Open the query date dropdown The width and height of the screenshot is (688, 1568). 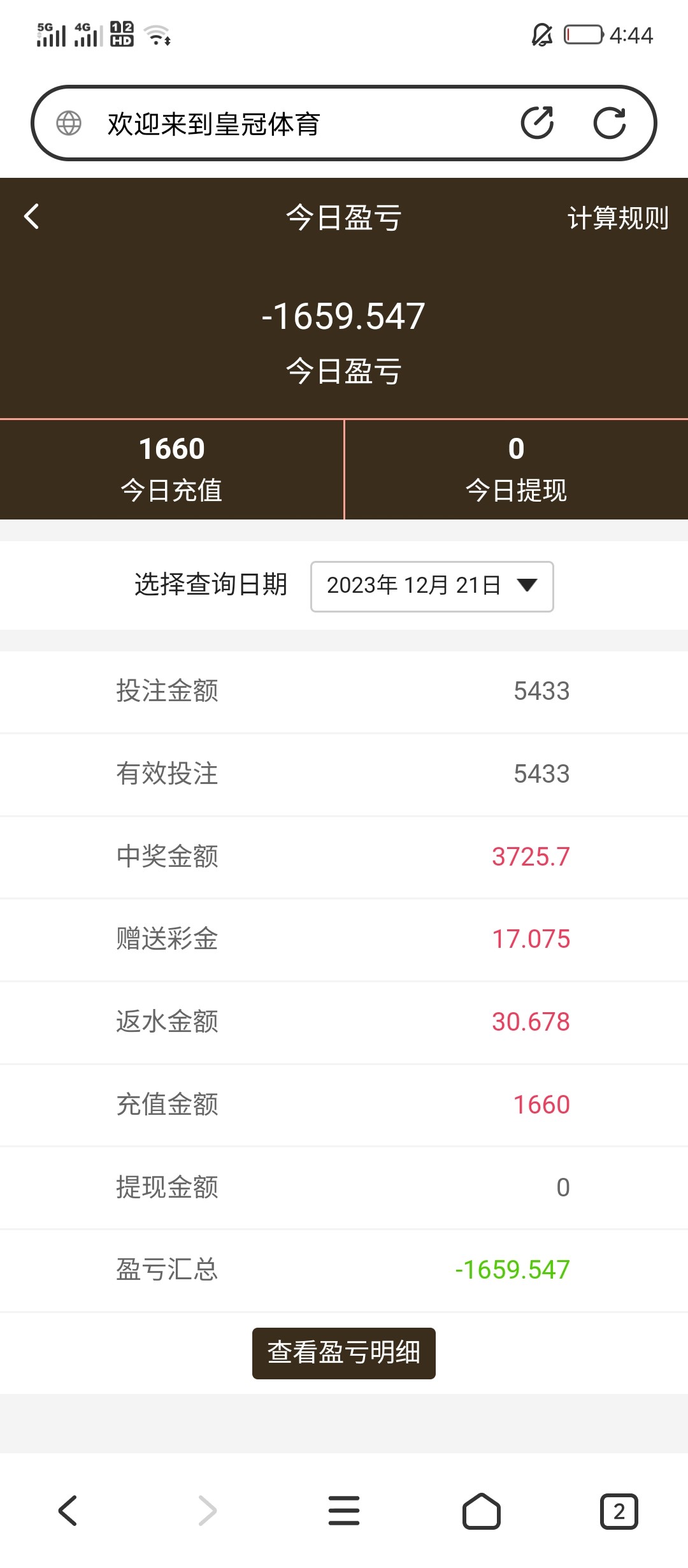click(x=432, y=586)
